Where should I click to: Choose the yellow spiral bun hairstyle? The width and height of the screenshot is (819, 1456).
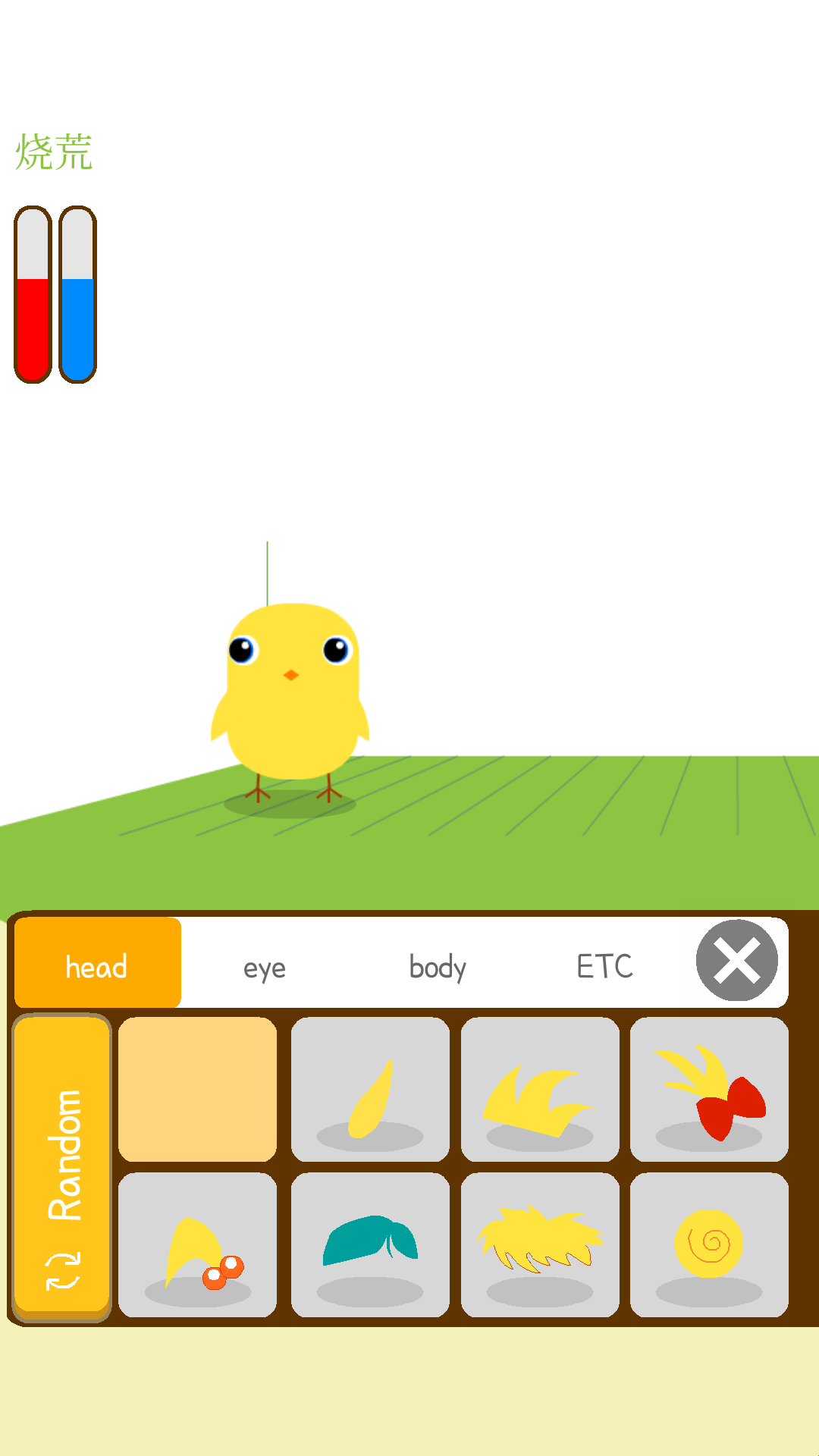pyautogui.click(x=709, y=1244)
